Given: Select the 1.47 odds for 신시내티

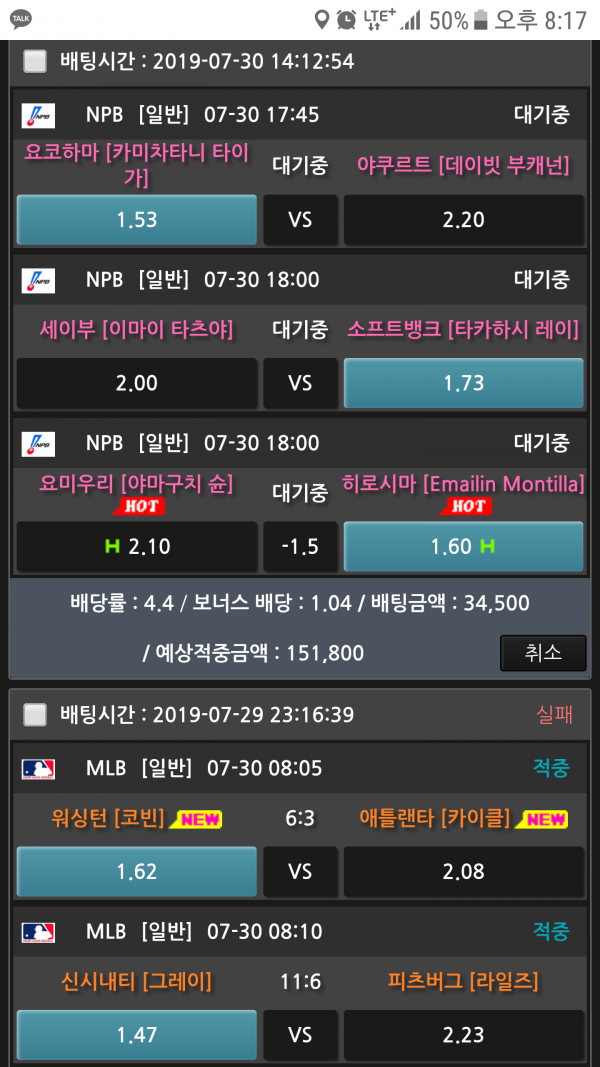Looking at the screenshot, I should point(137,1034).
